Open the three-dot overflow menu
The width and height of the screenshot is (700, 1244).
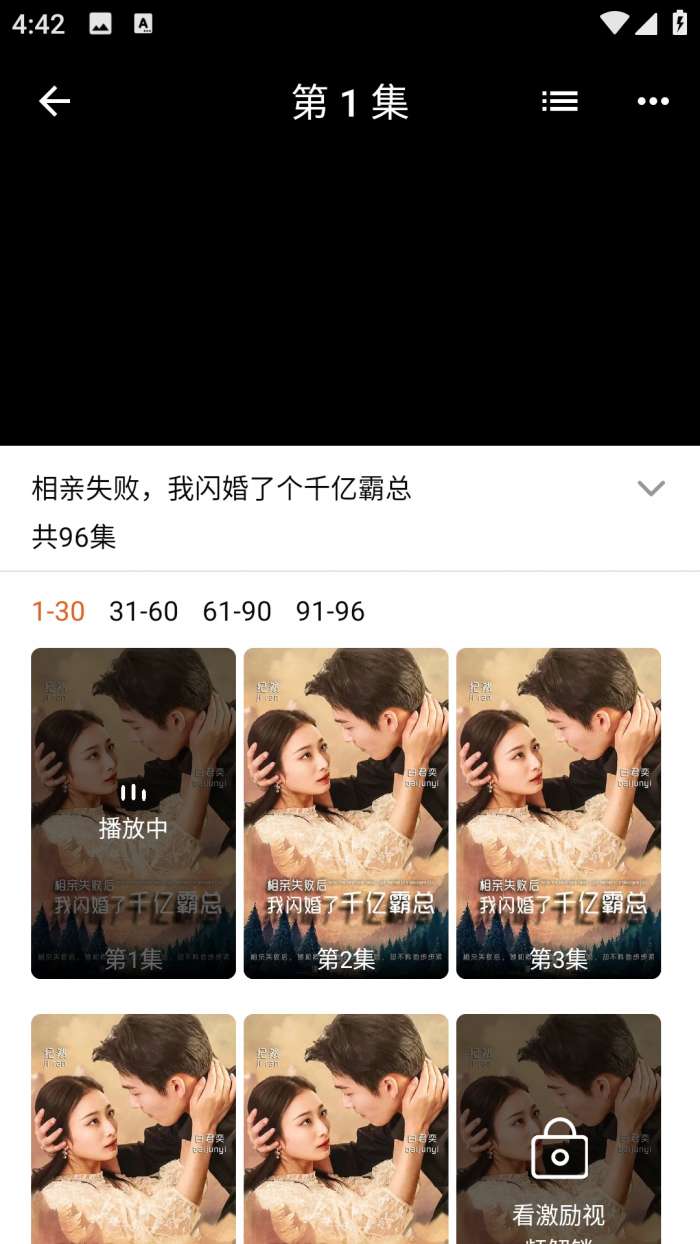[x=653, y=101]
